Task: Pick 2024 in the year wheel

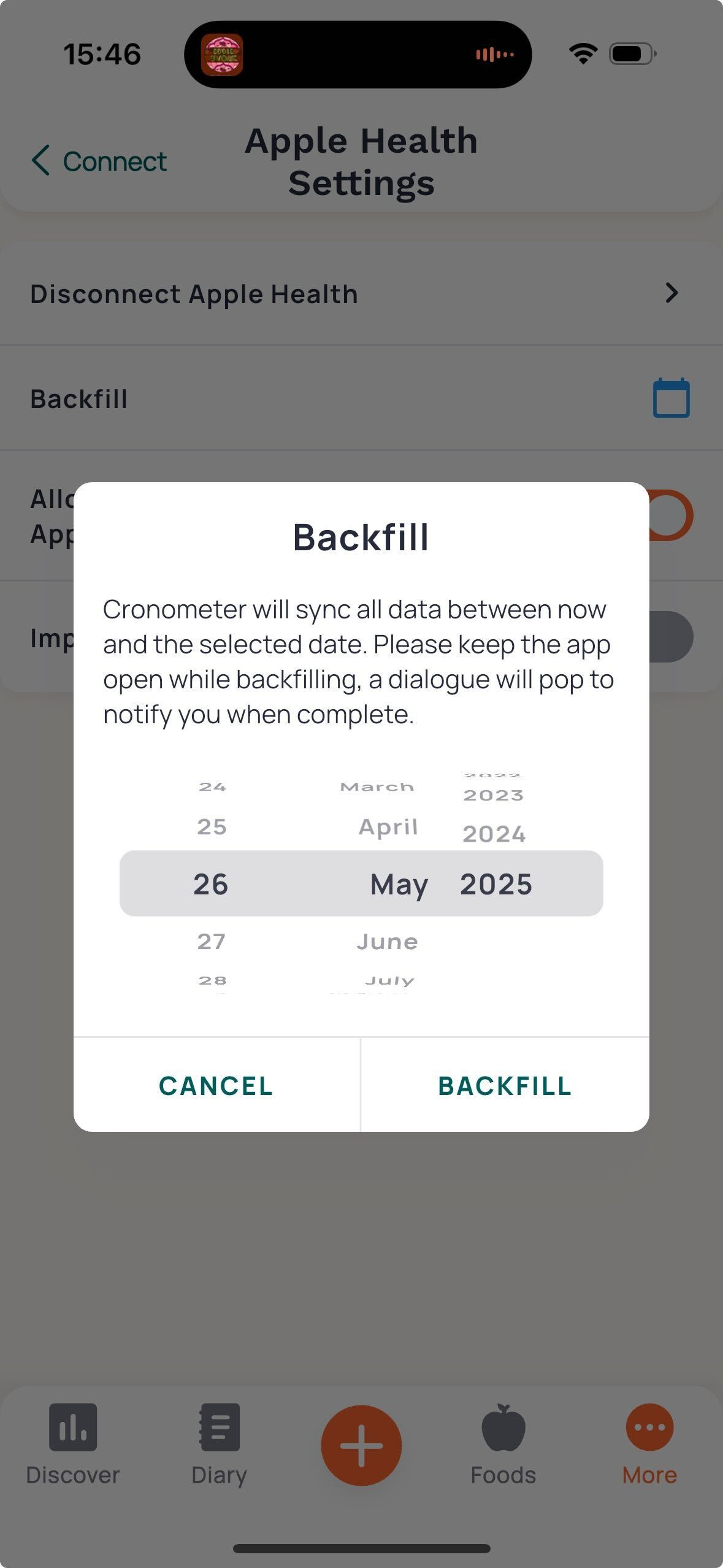Action: pyautogui.click(x=494, y=834)
